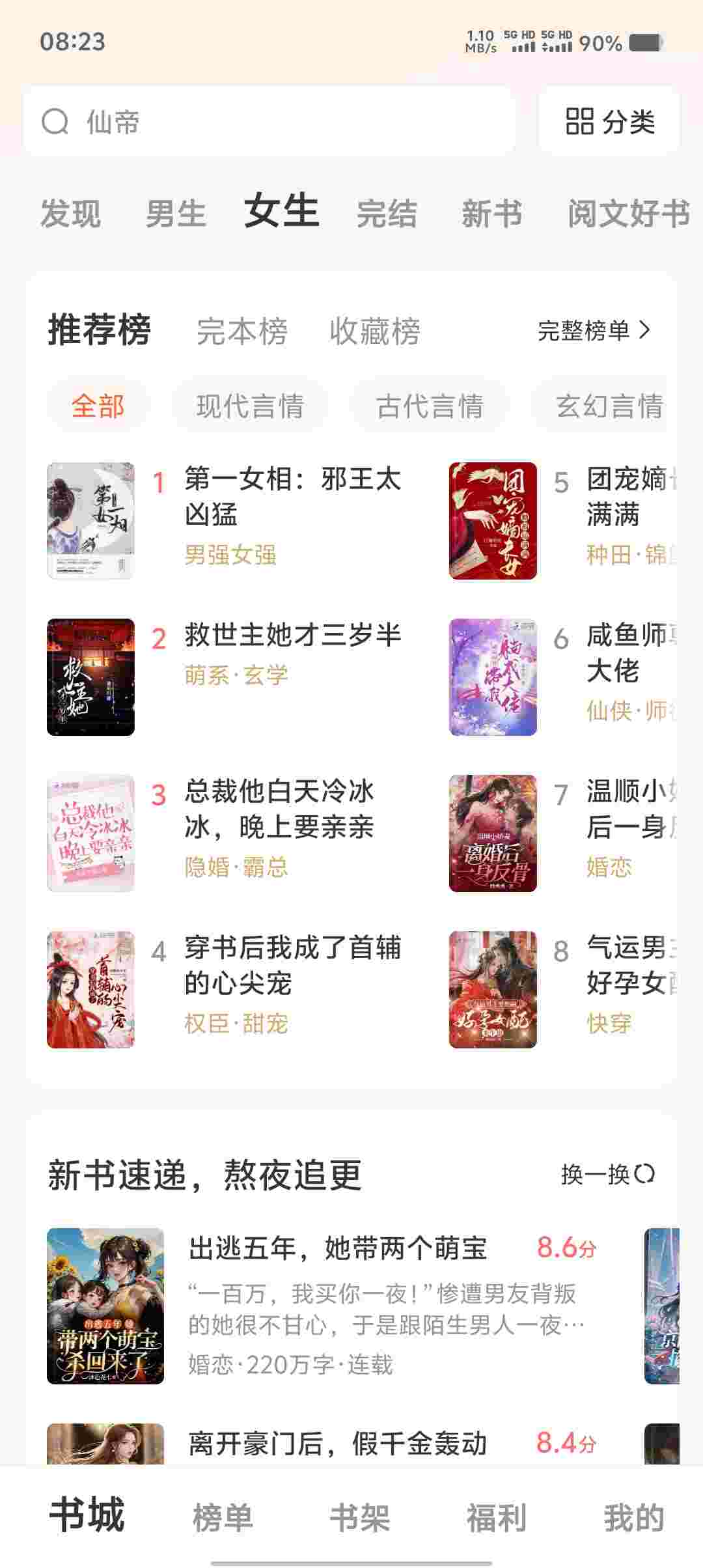Switch to the 完结 top tab
The width and height of the screenshot is (703, 1568).
[387, 214]
